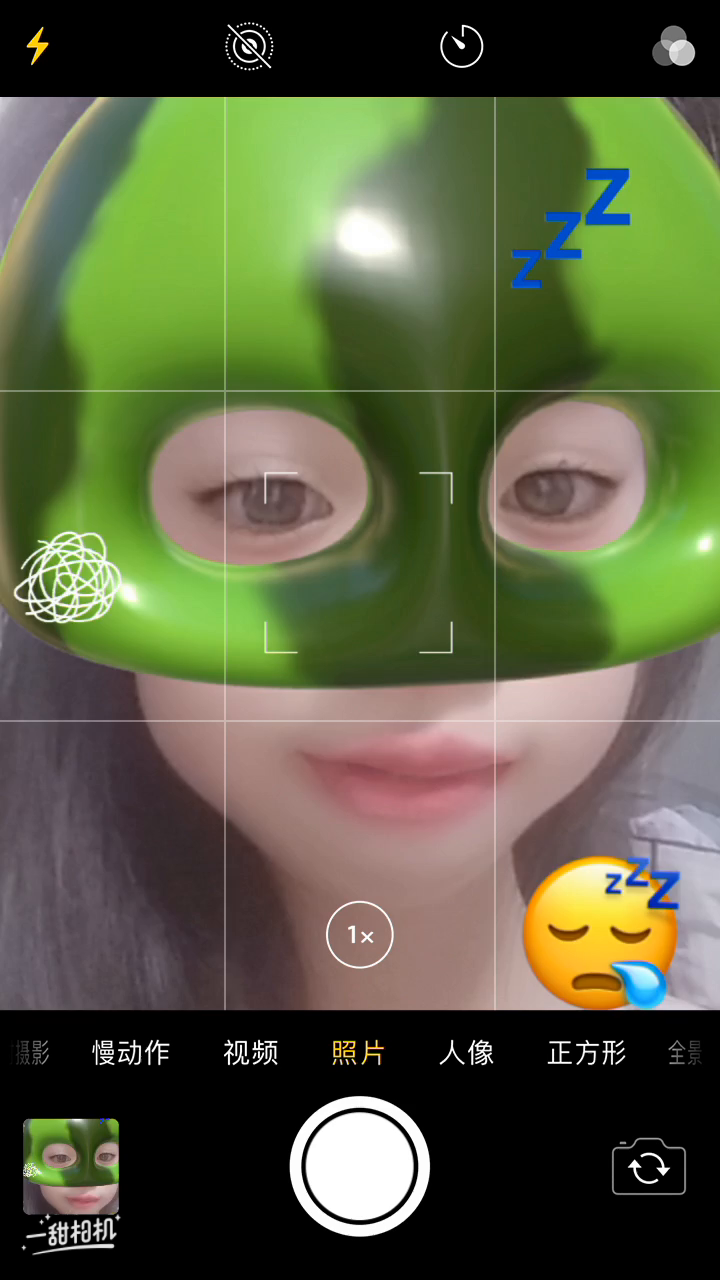720x1280 pixels.
Task: Open the last photo thumbnail
Action: tap(71, 1166)
